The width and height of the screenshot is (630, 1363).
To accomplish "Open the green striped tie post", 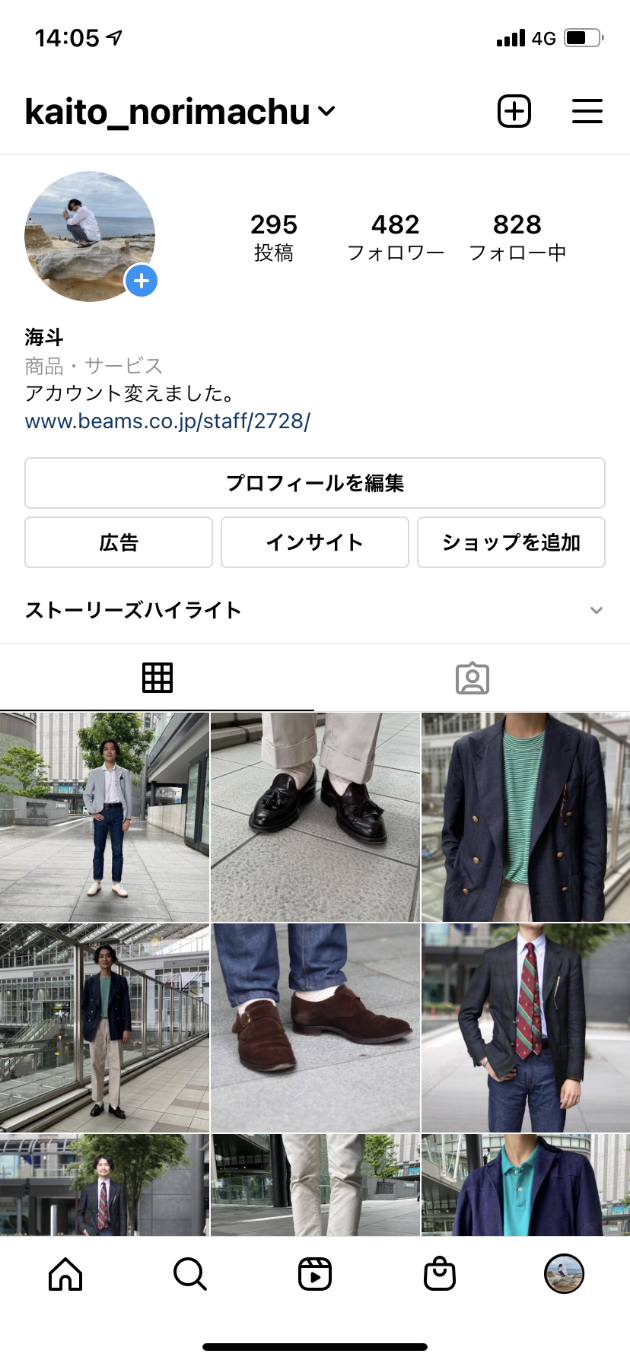I will [525, 1027].
